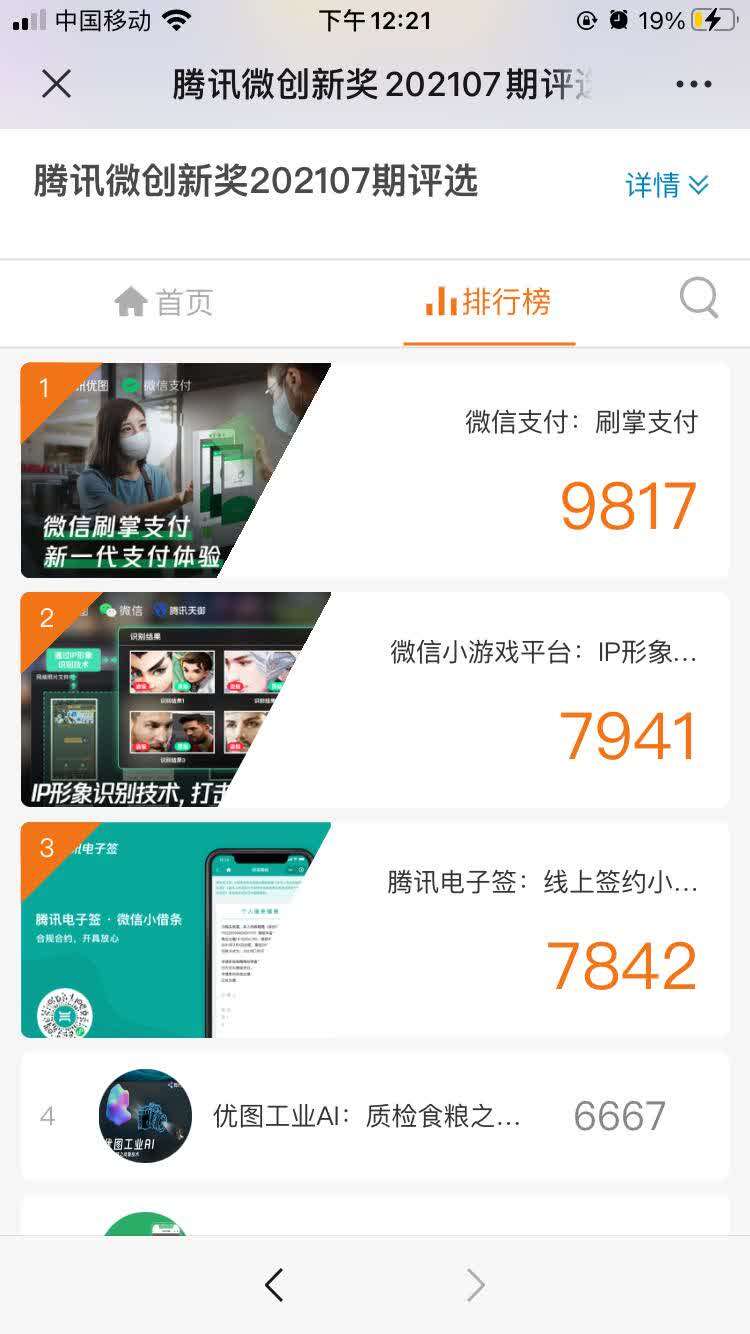
Task: Click the forward chevron at bottom navigation
Action: pyautogui.click(x=475, y=1285)
